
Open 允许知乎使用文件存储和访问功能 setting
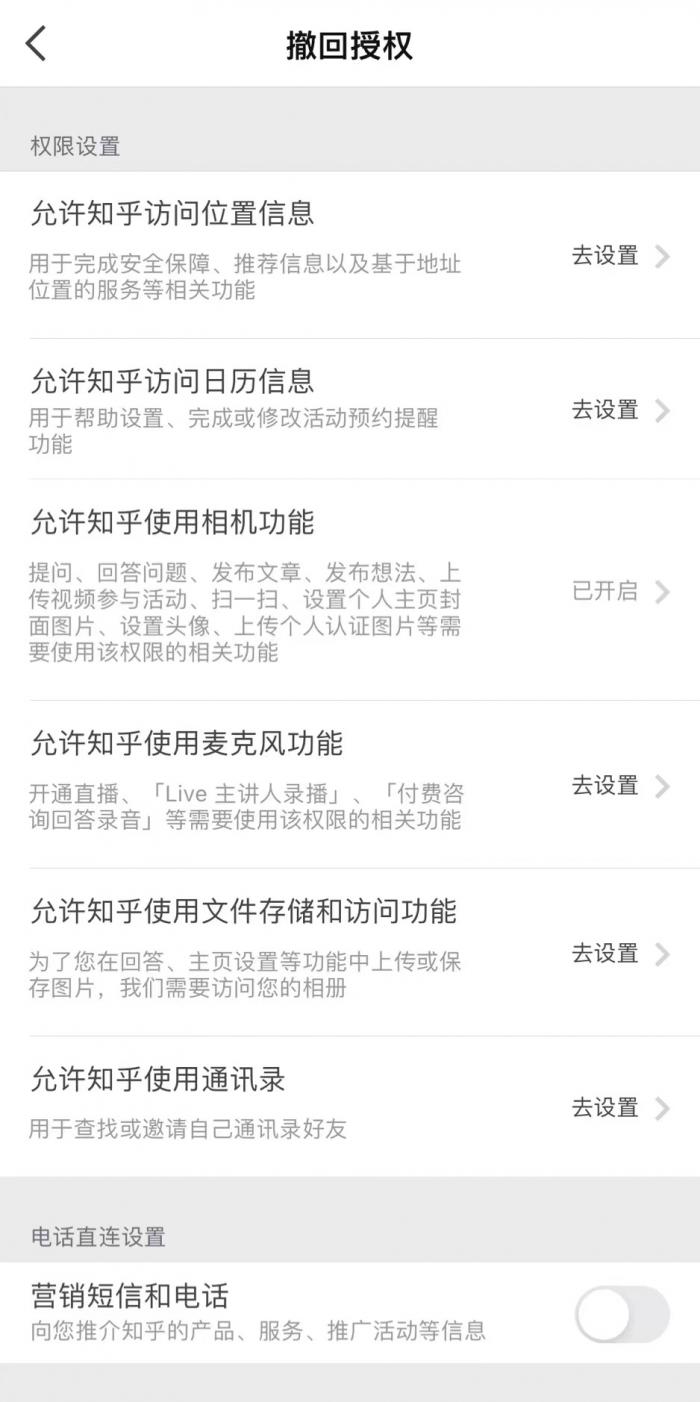tap(619, 954)
